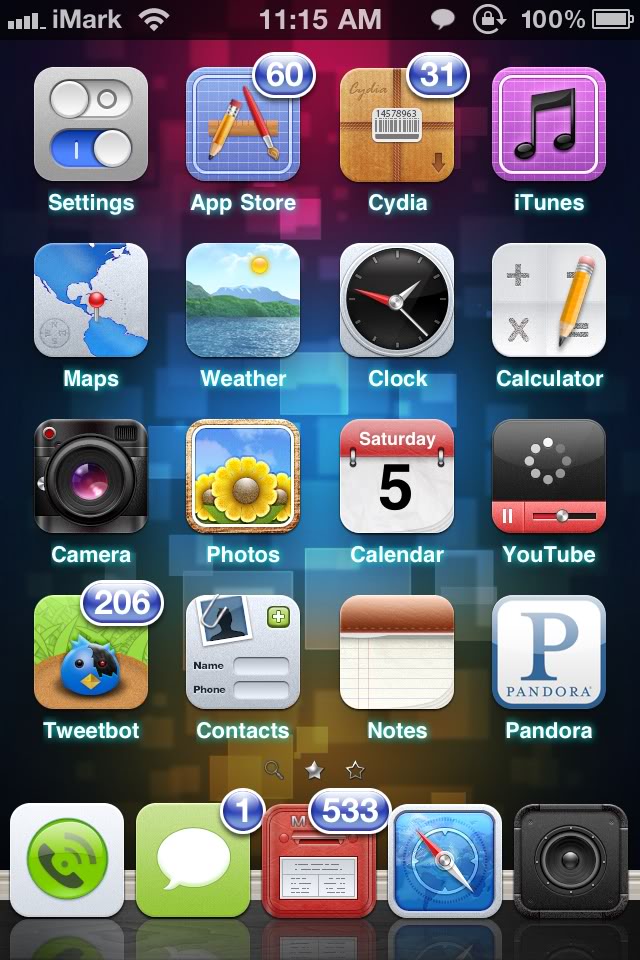This screenshot has height=960, width=640.
Task: View Photos
Action: [x=243, y=476]
